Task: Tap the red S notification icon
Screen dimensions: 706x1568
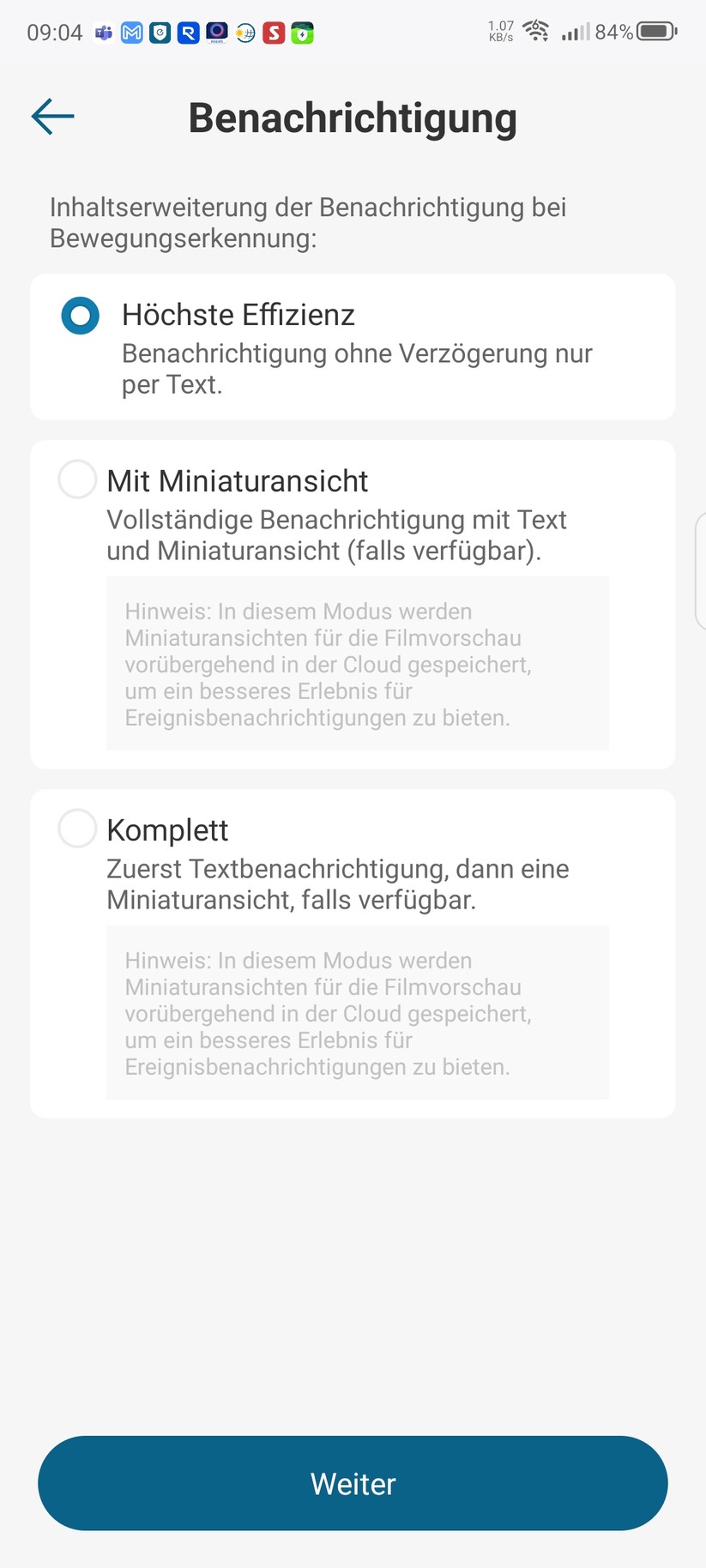Action: click(273, 33)
